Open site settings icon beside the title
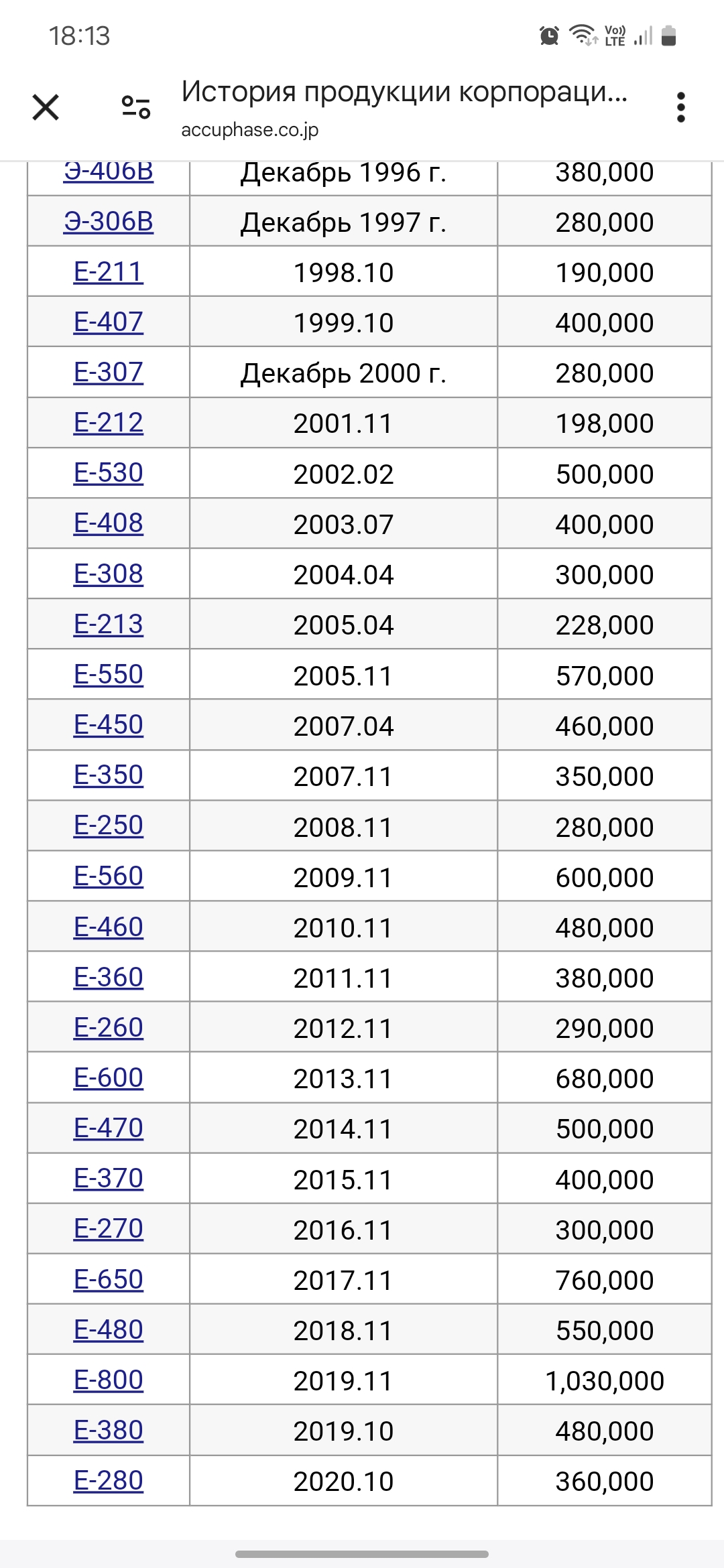This screenshot has height=1568, width=724. (x=136, y=107)
